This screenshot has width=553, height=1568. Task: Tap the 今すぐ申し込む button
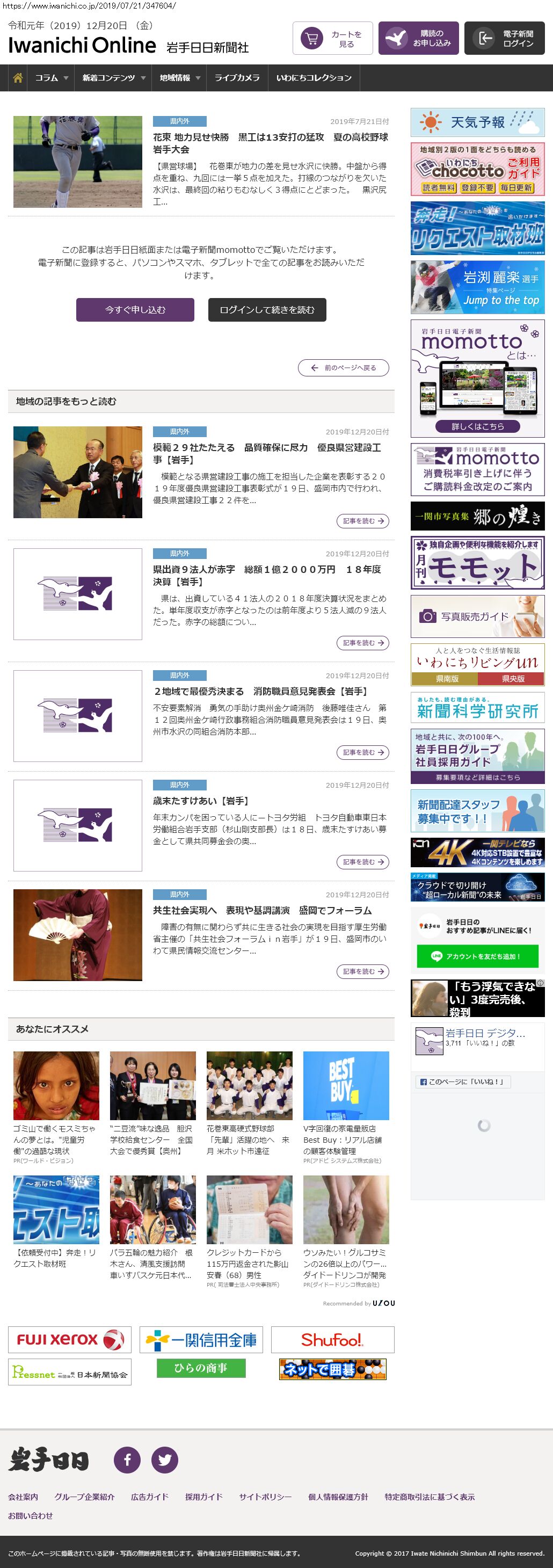pyautogui.click(x=135, y=310)
